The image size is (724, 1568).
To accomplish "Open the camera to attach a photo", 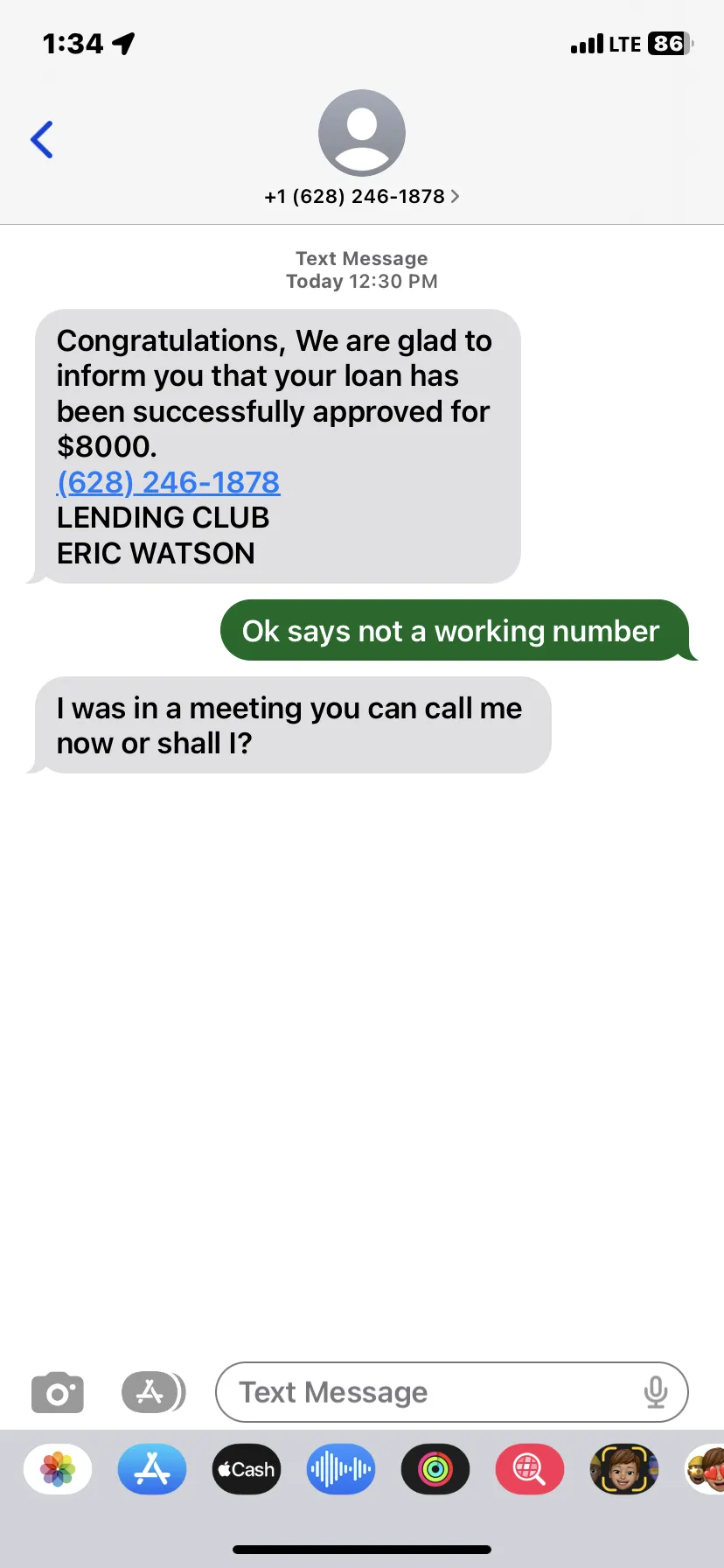I will 58,1392.
